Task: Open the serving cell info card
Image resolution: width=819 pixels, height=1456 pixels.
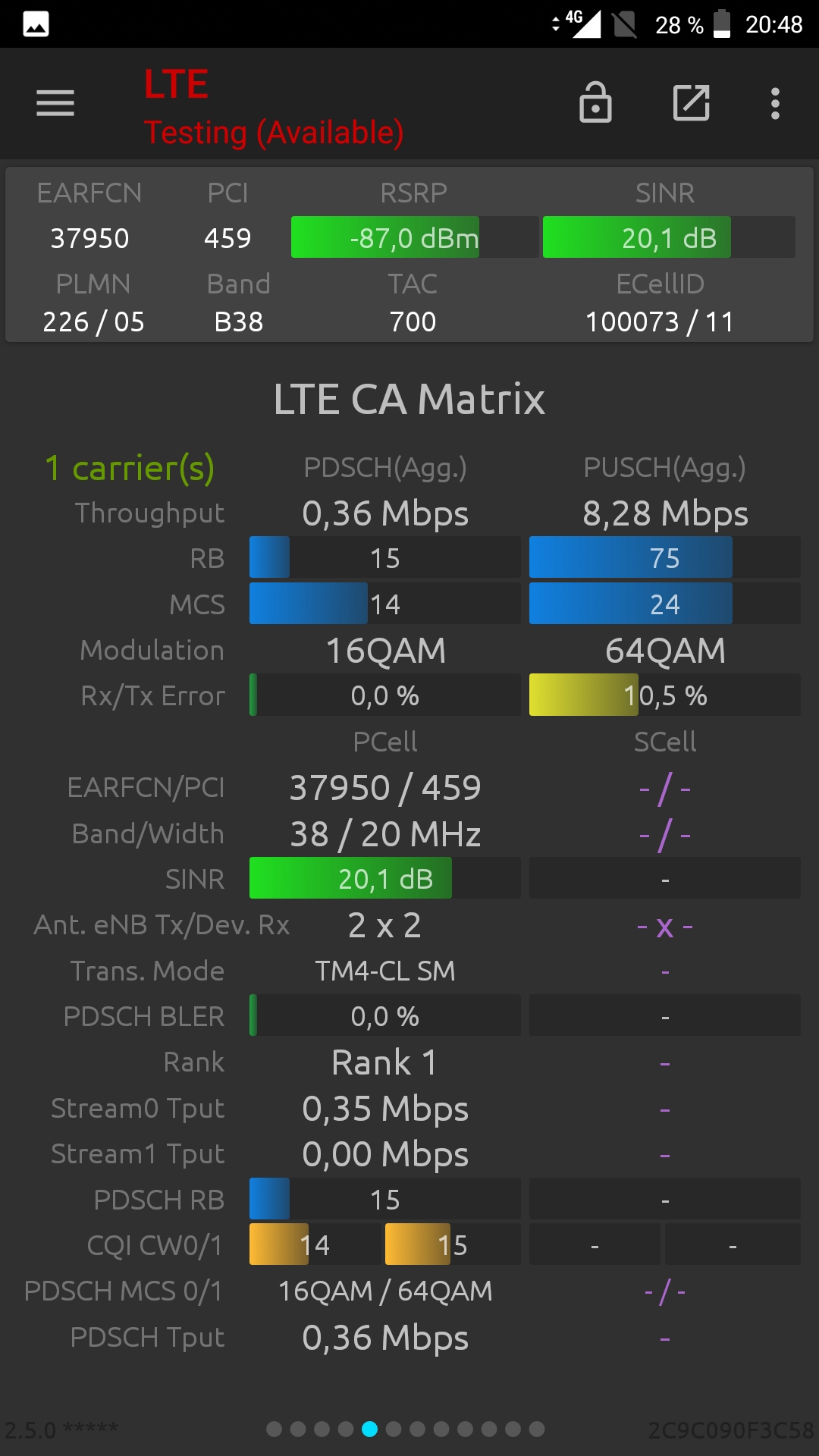Action: [409, 255]
